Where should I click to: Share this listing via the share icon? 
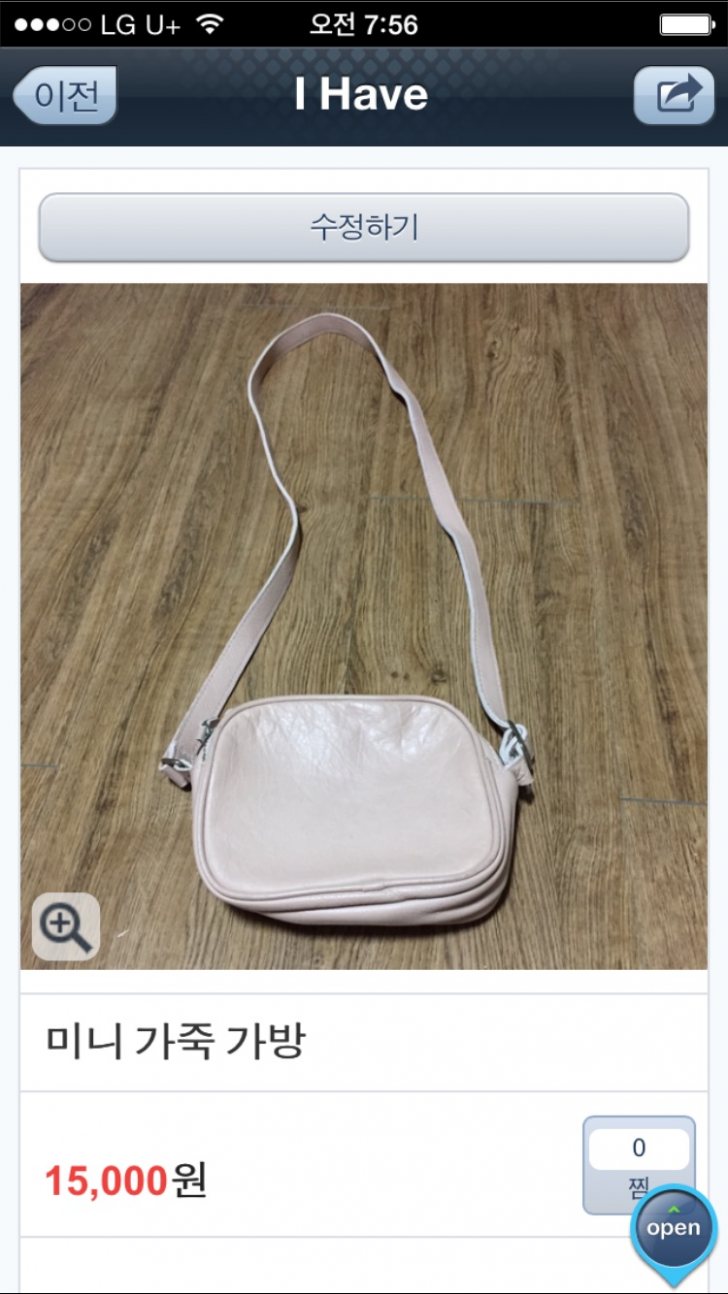[674, 96]
